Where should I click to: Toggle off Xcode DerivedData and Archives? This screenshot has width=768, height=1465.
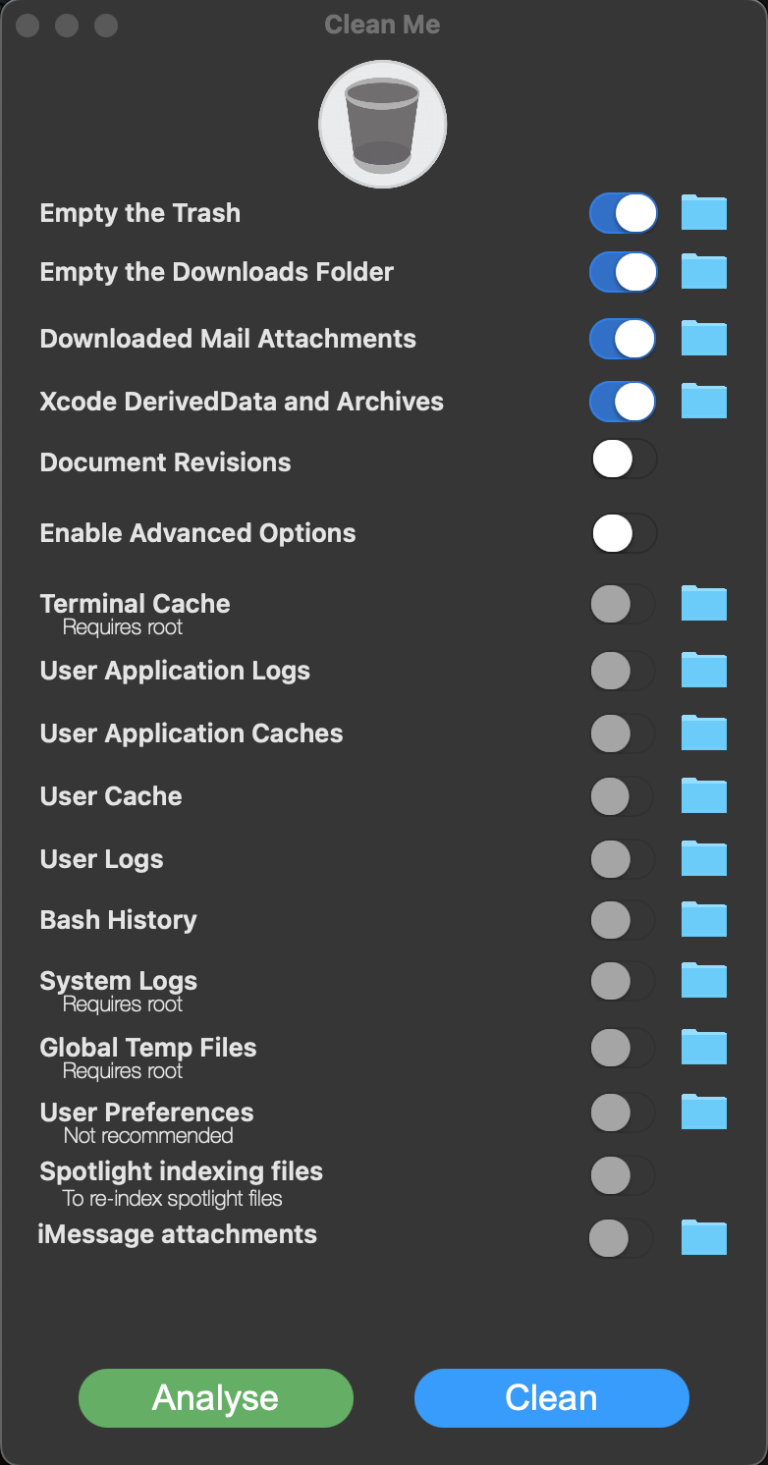point(622,401)
